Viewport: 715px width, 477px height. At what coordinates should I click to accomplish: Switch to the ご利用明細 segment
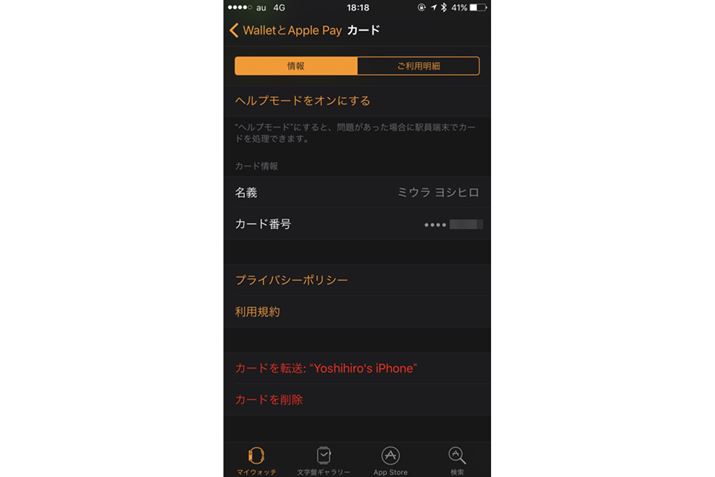[x=418, y=66]
